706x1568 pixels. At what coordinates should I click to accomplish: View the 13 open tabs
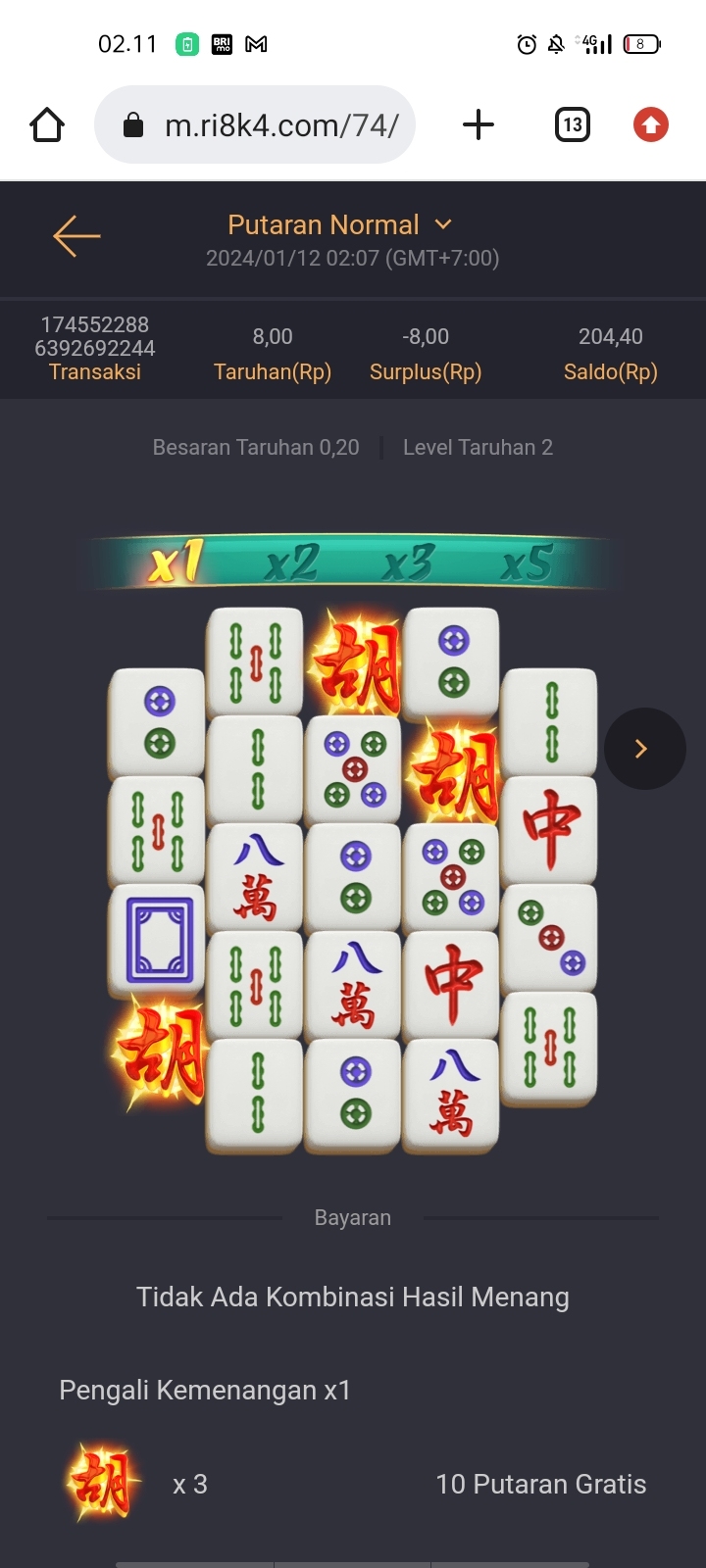[573, 125]
